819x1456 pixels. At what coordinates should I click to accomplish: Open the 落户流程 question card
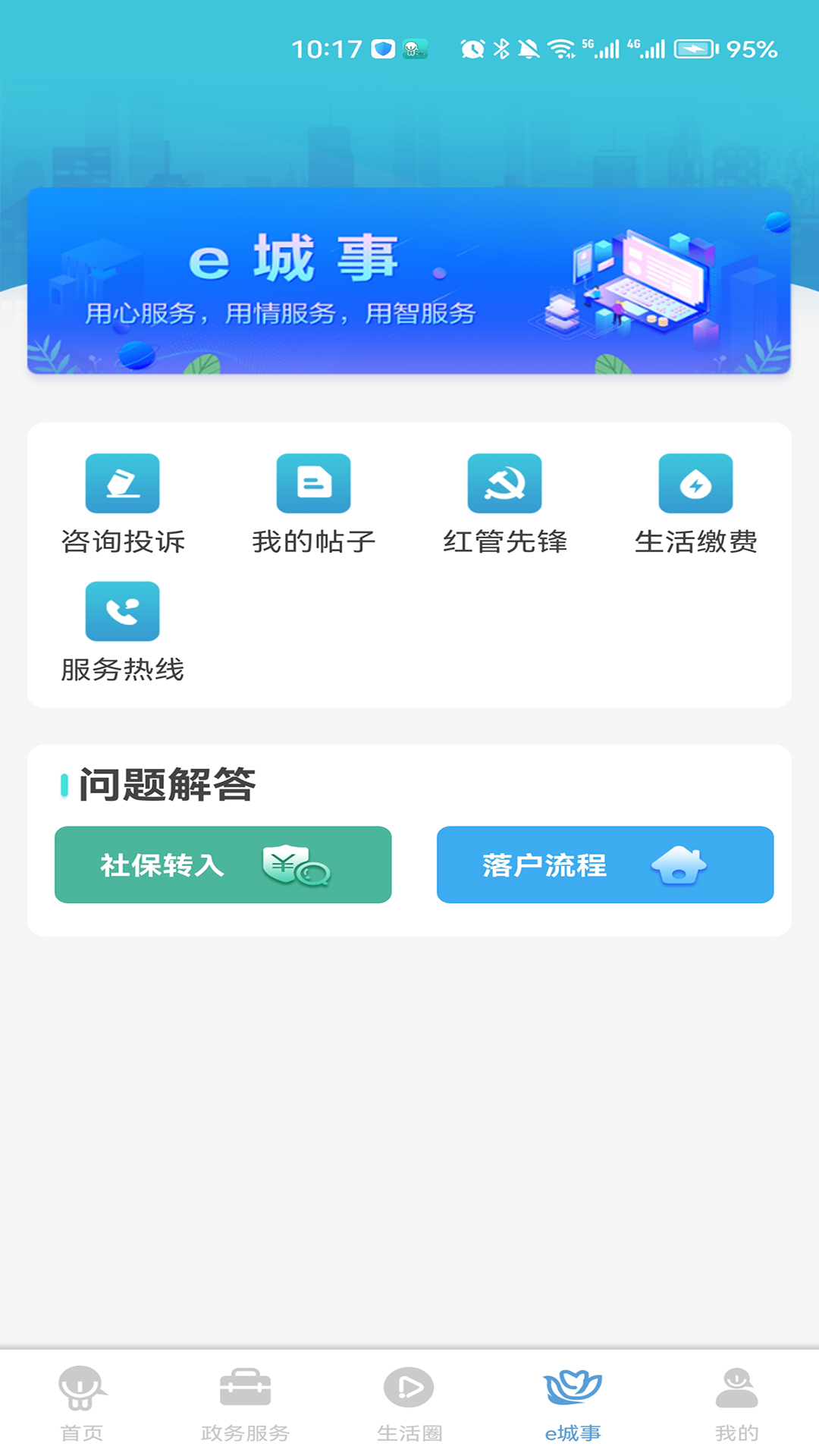(x=605, y=864)
